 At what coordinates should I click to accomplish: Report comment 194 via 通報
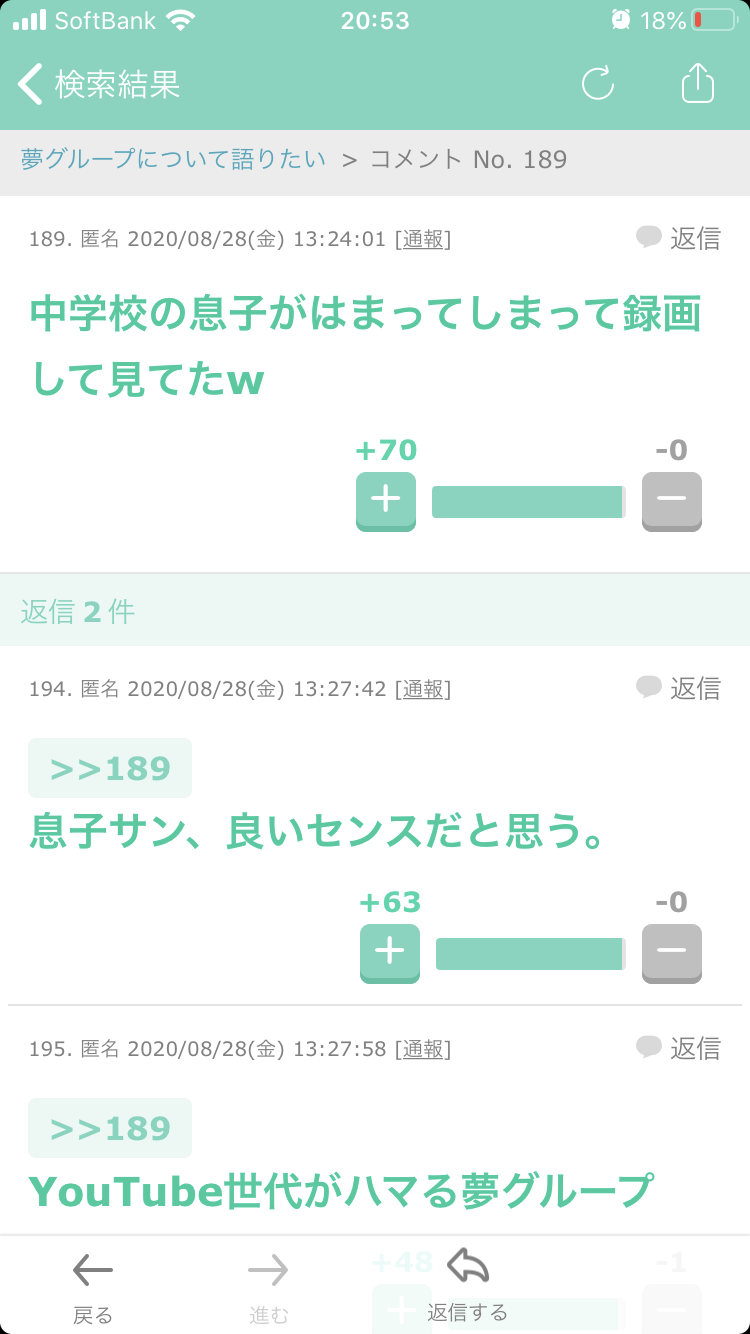pos(423,689)
